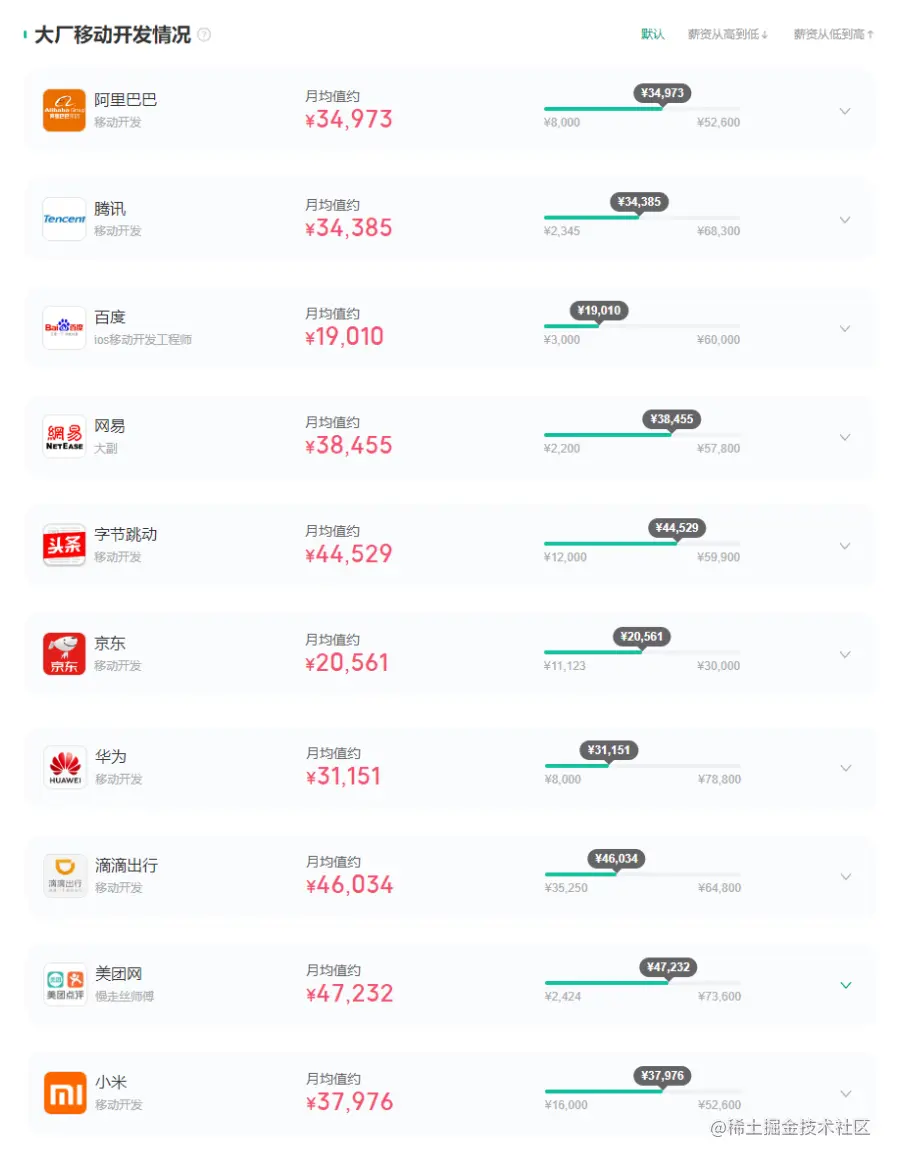Click the Xiaomi Mi logo icon

click(x=63, y=1094)
